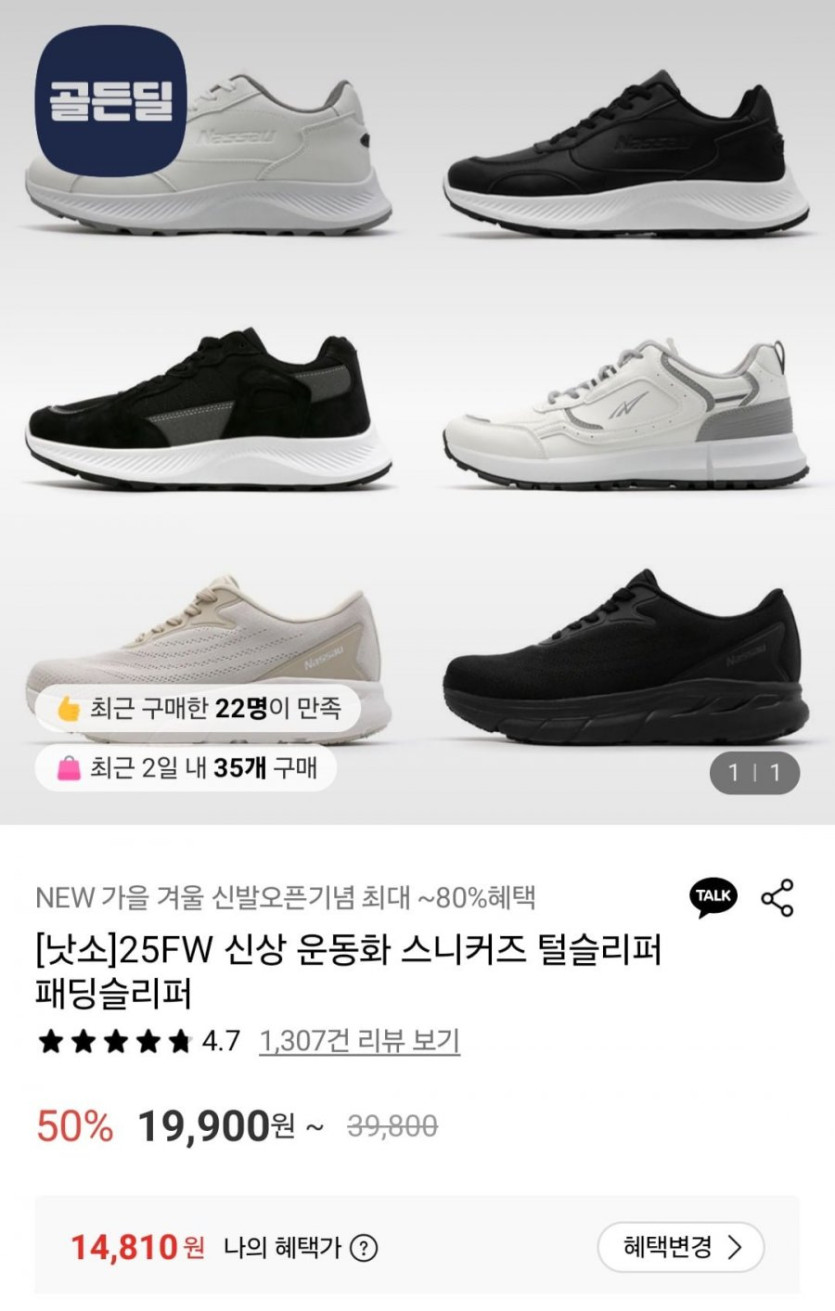835x1311 pixels.
Task: Open the help icon beside 나의 혜택가
Action: pos(366,1248)
